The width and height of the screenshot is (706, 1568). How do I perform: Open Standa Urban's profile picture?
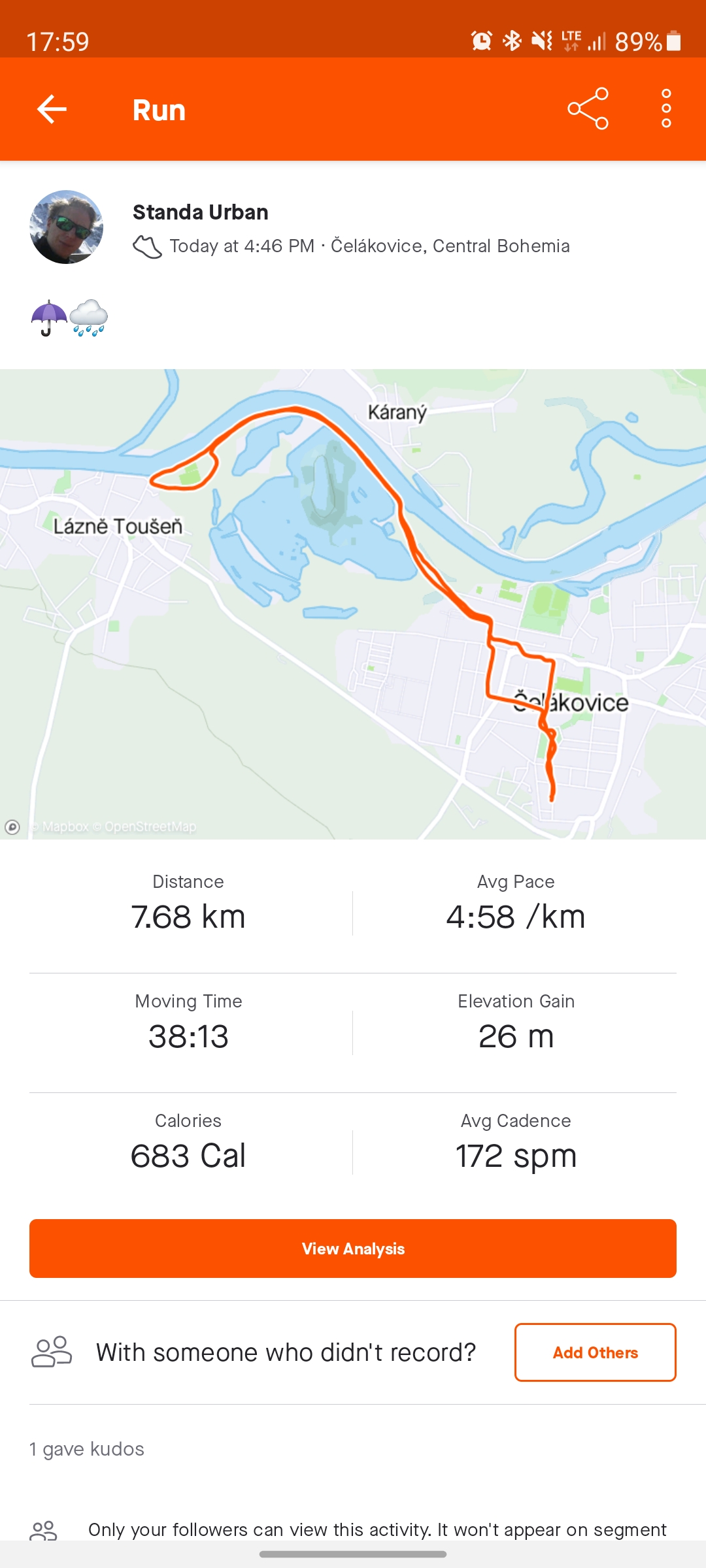click(67, 227)
